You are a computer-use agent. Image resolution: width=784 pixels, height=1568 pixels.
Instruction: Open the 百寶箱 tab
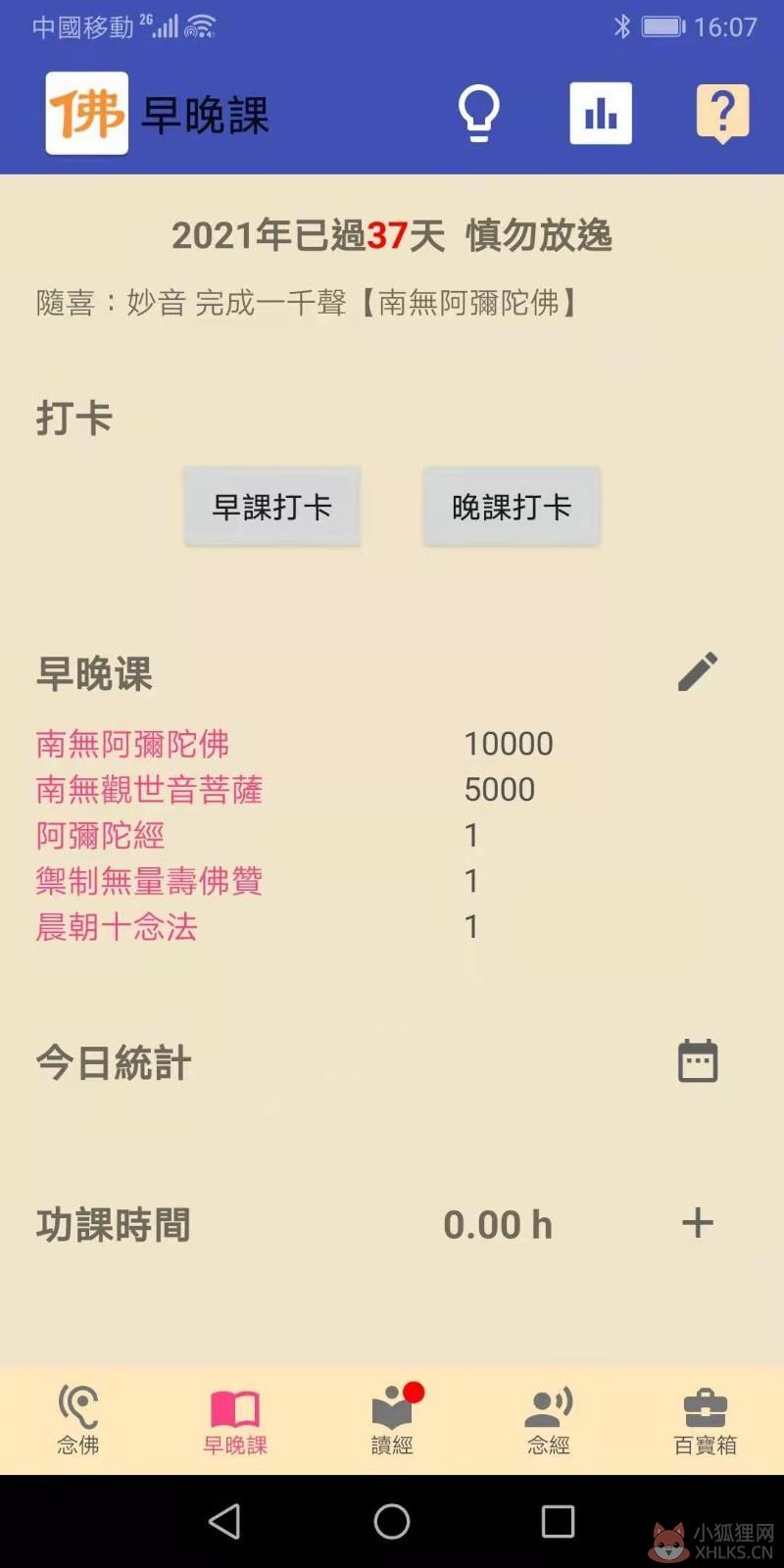(x=706, y=1420)
